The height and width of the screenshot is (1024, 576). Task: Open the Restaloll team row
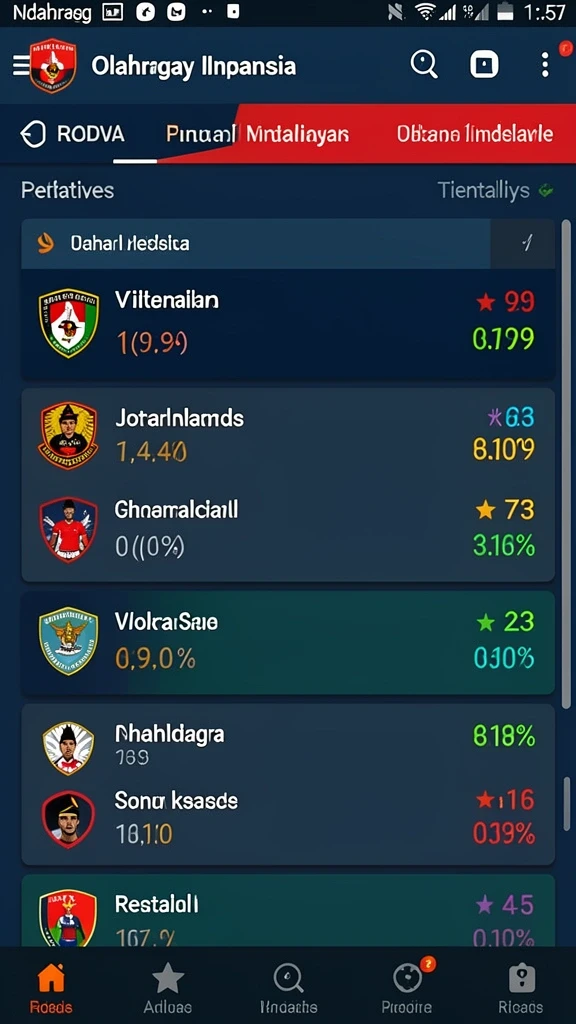(x=288, y=911)
